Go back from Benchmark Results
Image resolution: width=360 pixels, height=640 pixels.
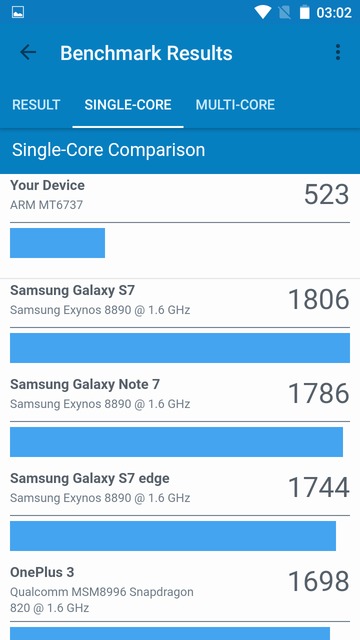click(x=28, y=53)
